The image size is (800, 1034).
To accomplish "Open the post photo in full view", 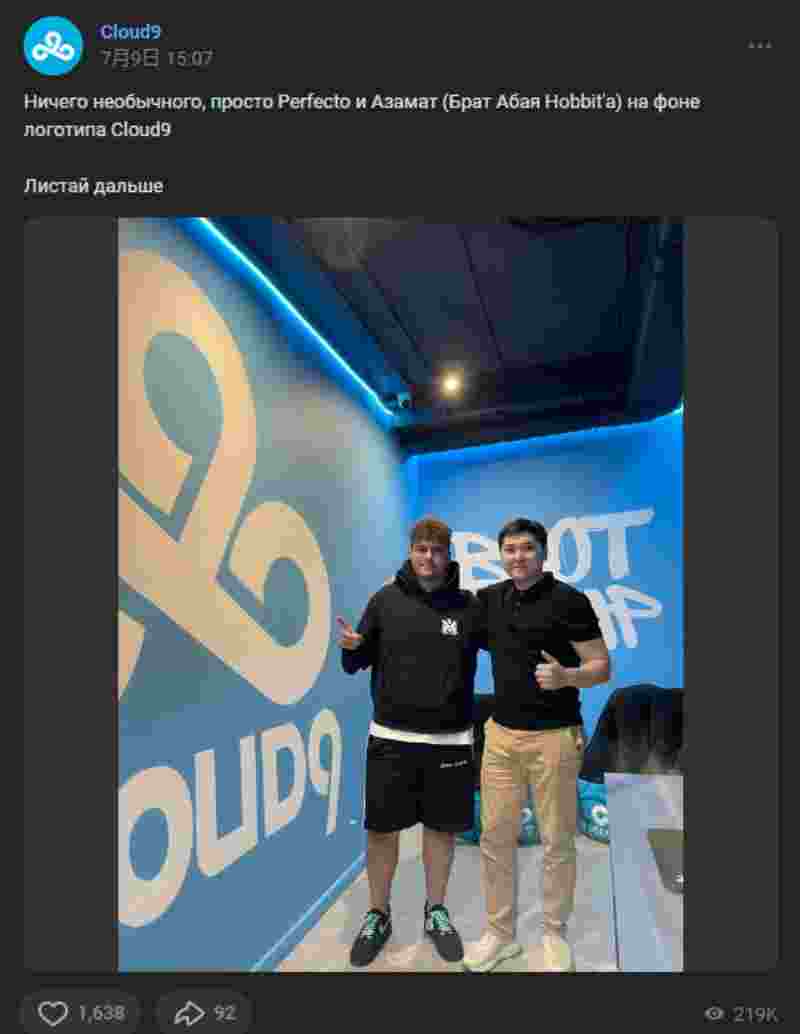I will 400,594.
